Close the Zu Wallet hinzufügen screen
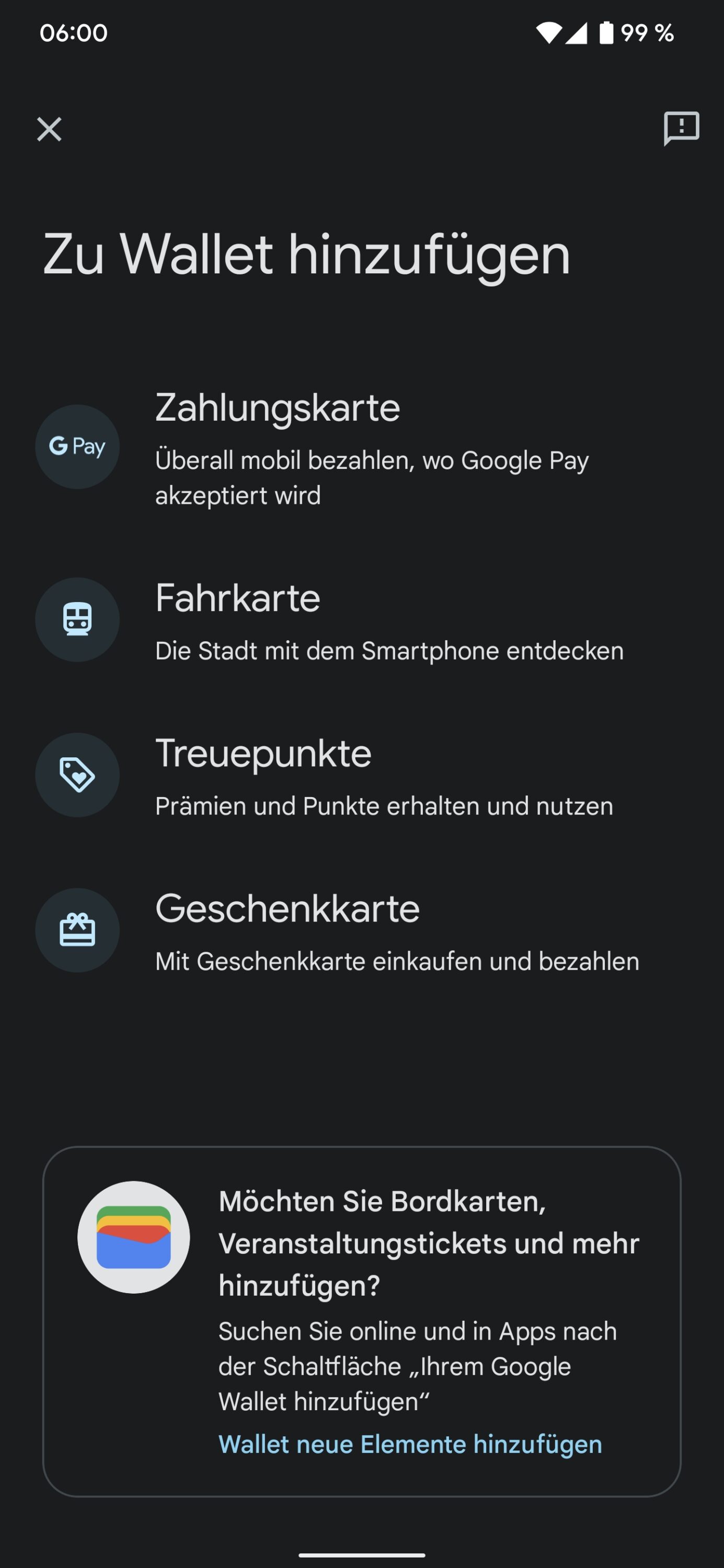The image size is (724, 1568). pyautogui.click(x=49, y=129)
